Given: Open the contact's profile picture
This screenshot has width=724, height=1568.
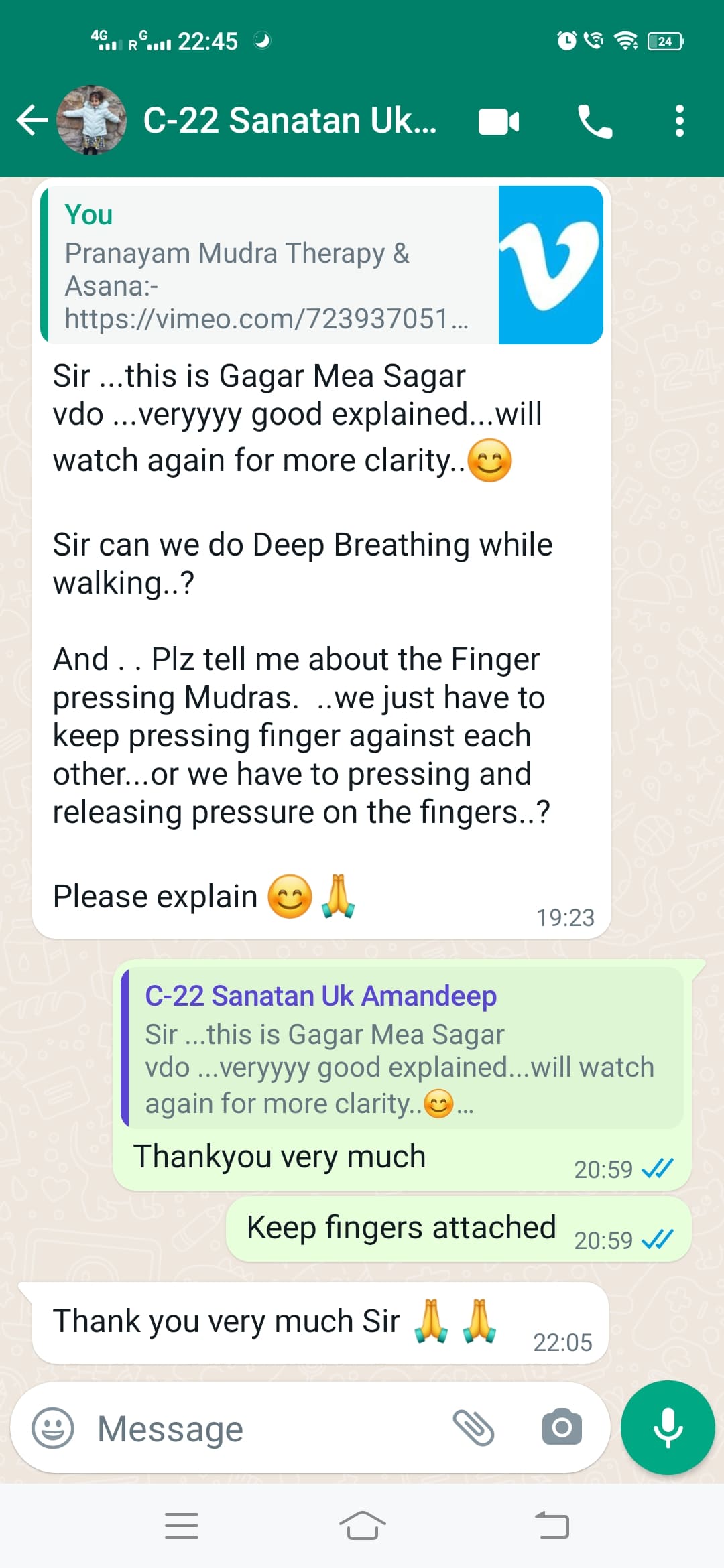Looking at the screenshot, I should click(92, 121).
